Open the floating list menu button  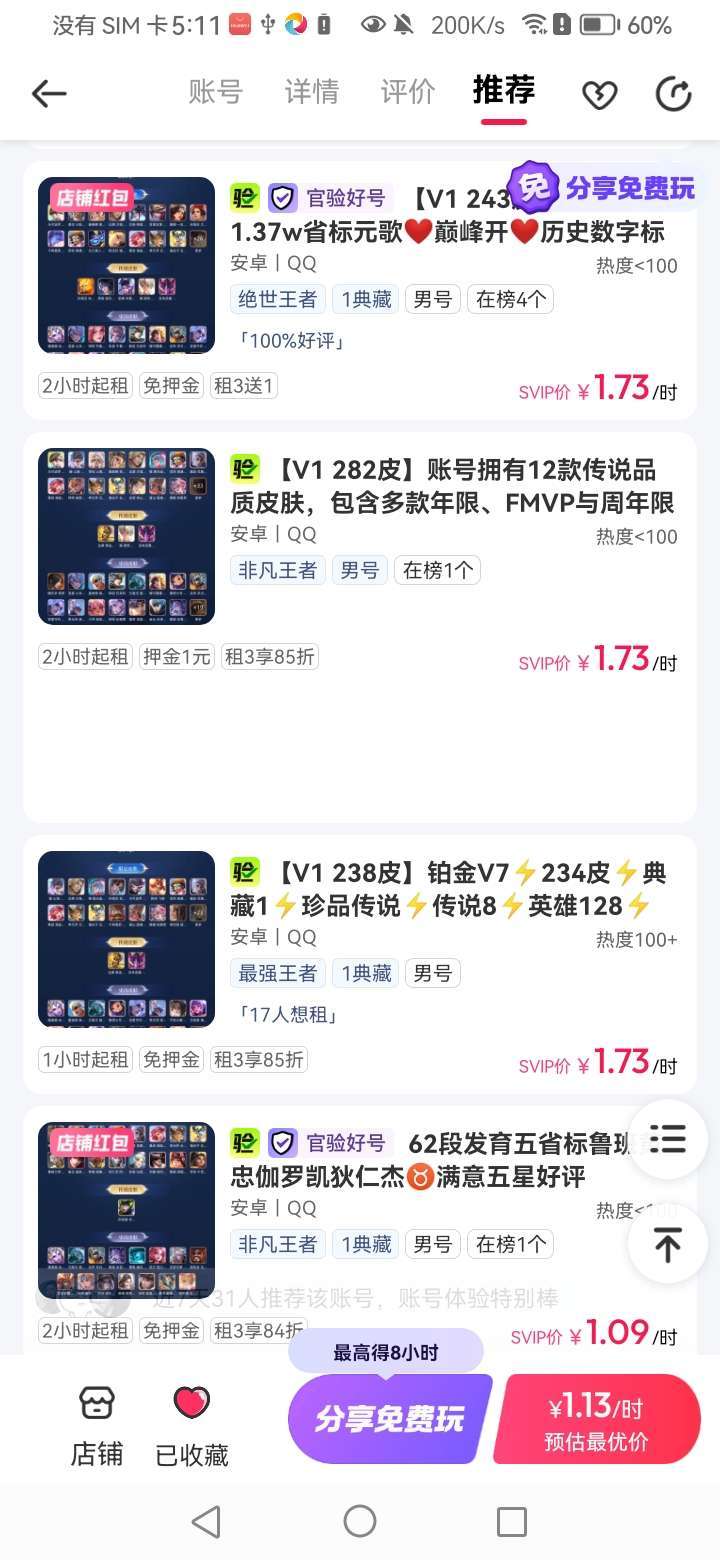pyautogui.click(x=667, y=1139)
